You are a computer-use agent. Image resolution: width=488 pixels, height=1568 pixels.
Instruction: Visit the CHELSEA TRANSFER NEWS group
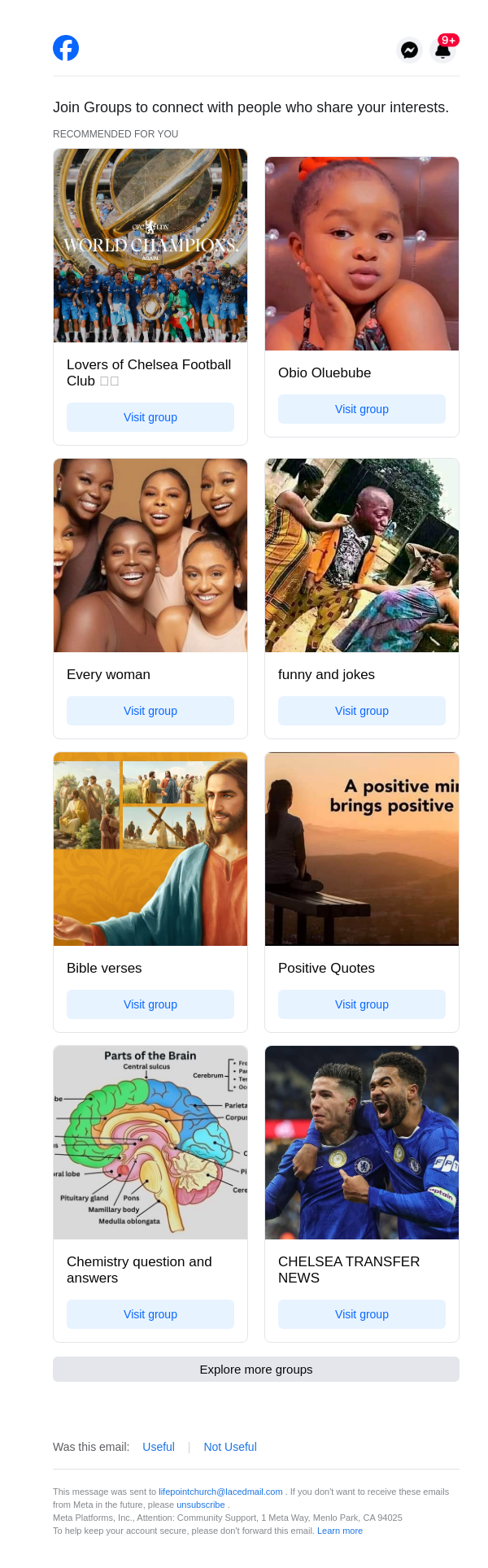pyautogui.click(x=362, y=1314)
